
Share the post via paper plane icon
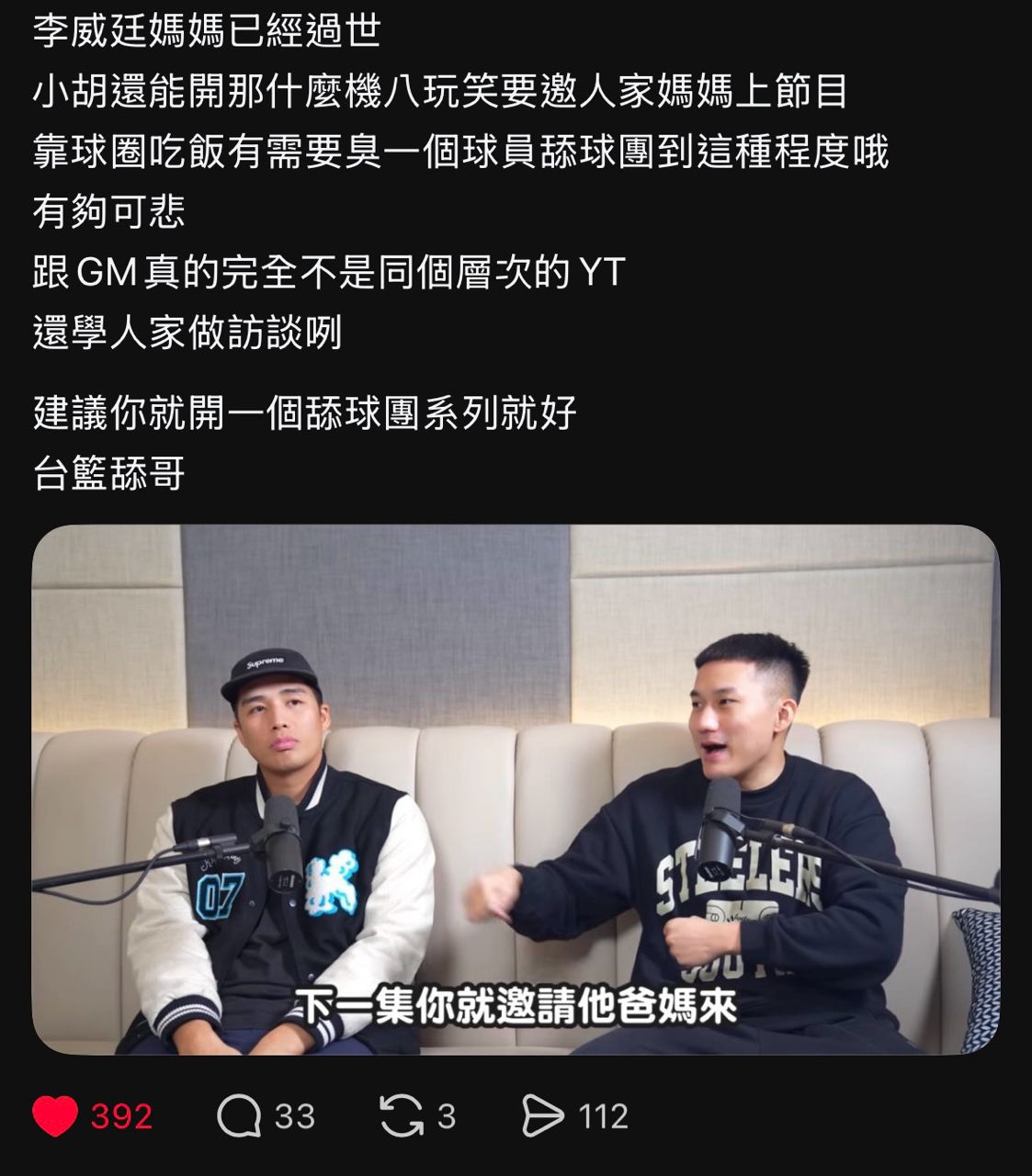[x=542, y=1116]
